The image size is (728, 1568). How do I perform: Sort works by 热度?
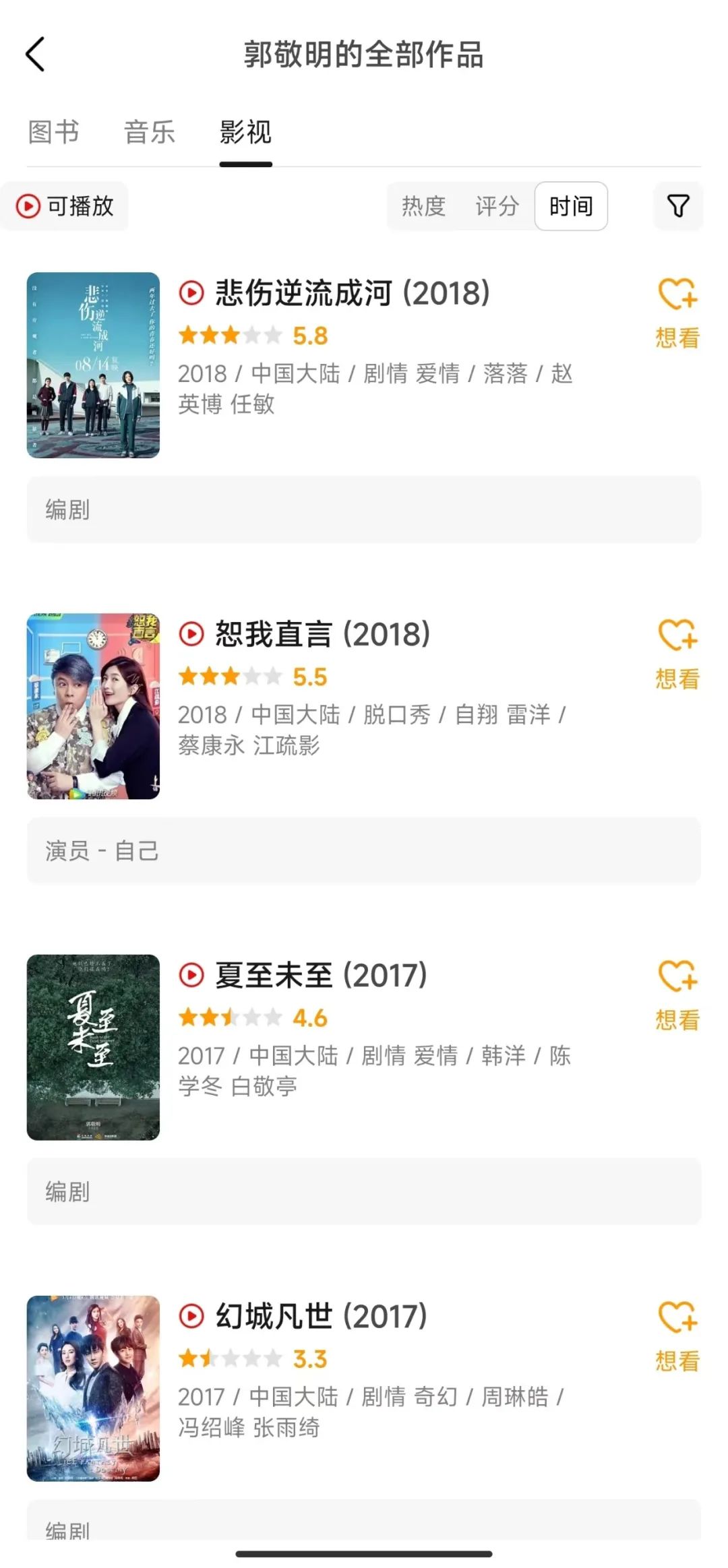click(x=424, y=206)
